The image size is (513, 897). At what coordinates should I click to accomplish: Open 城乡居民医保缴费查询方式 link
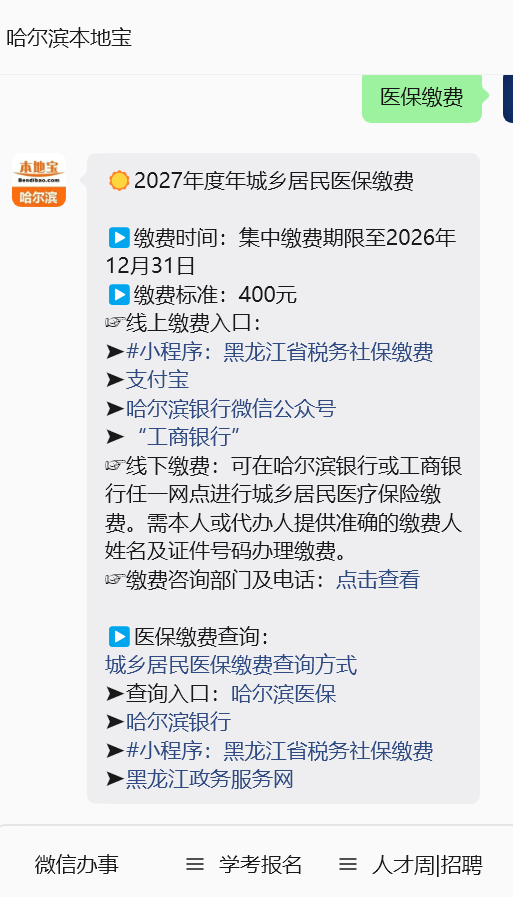click(231, 665)
